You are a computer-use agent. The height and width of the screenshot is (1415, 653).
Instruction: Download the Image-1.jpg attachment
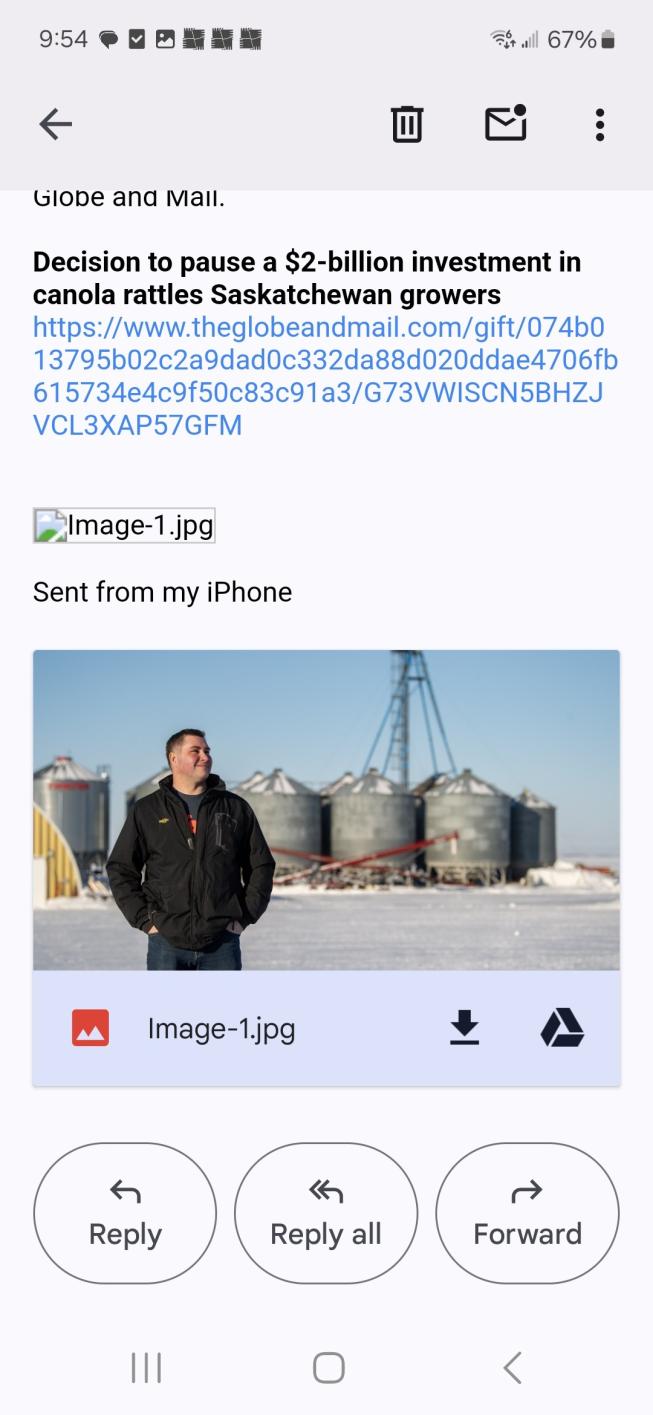[464, 1027]
